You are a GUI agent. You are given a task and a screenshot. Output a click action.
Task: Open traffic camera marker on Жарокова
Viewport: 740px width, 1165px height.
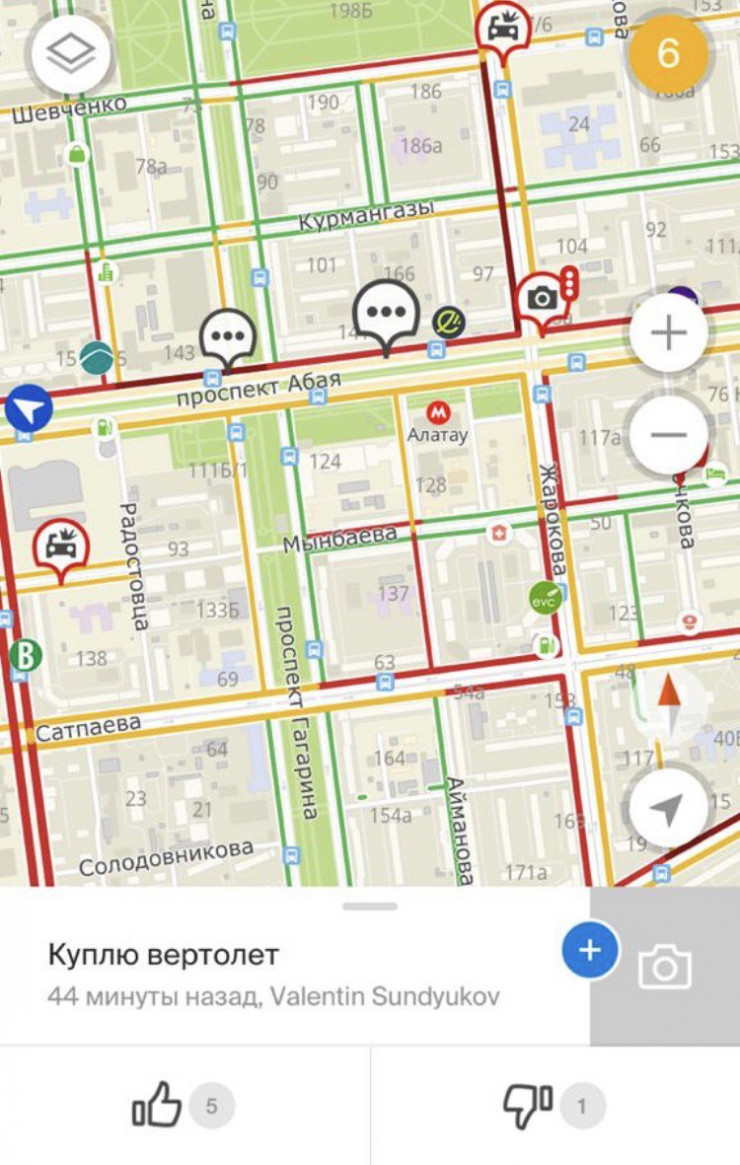[x=543, y=298]
